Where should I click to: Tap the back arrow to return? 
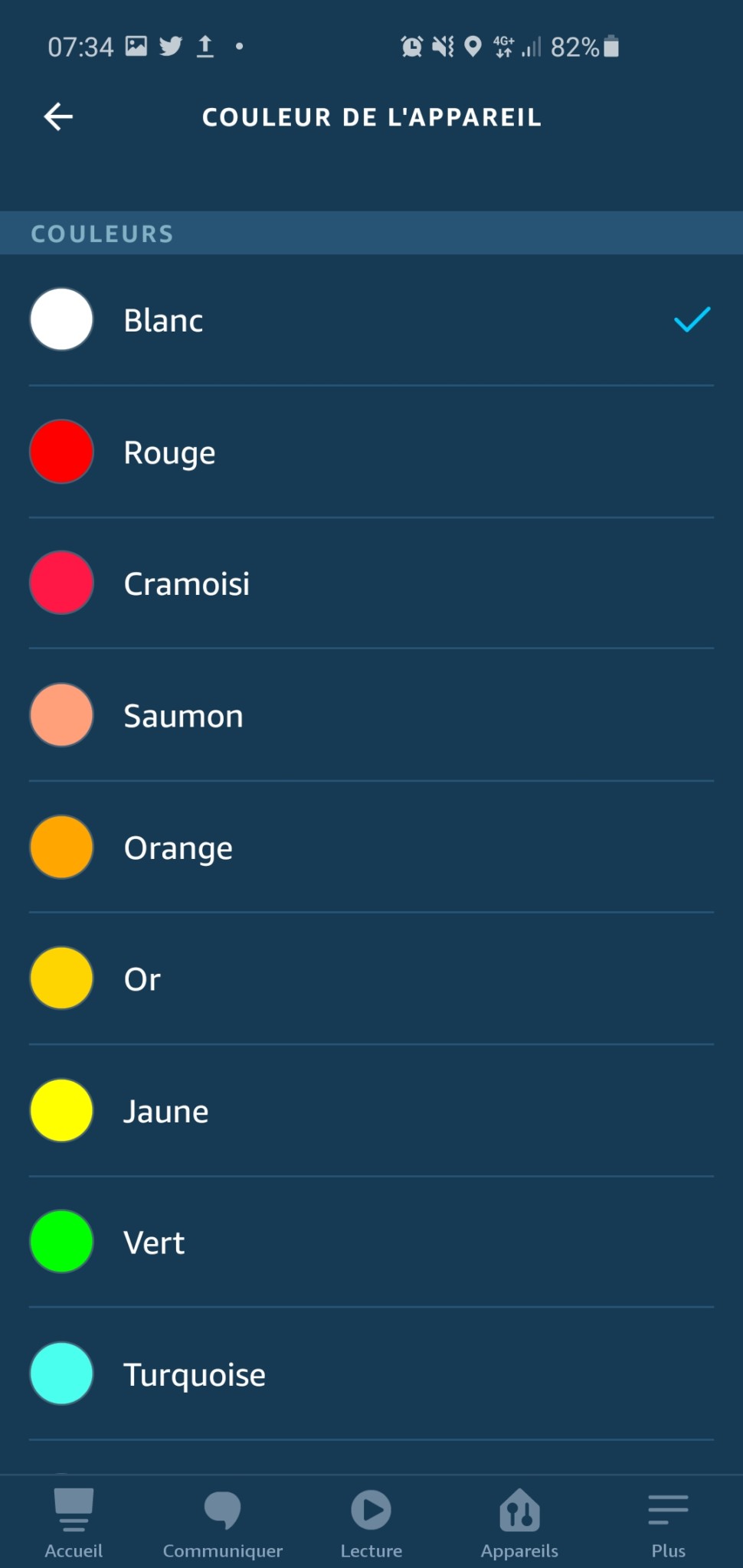[x=58, y=116]
